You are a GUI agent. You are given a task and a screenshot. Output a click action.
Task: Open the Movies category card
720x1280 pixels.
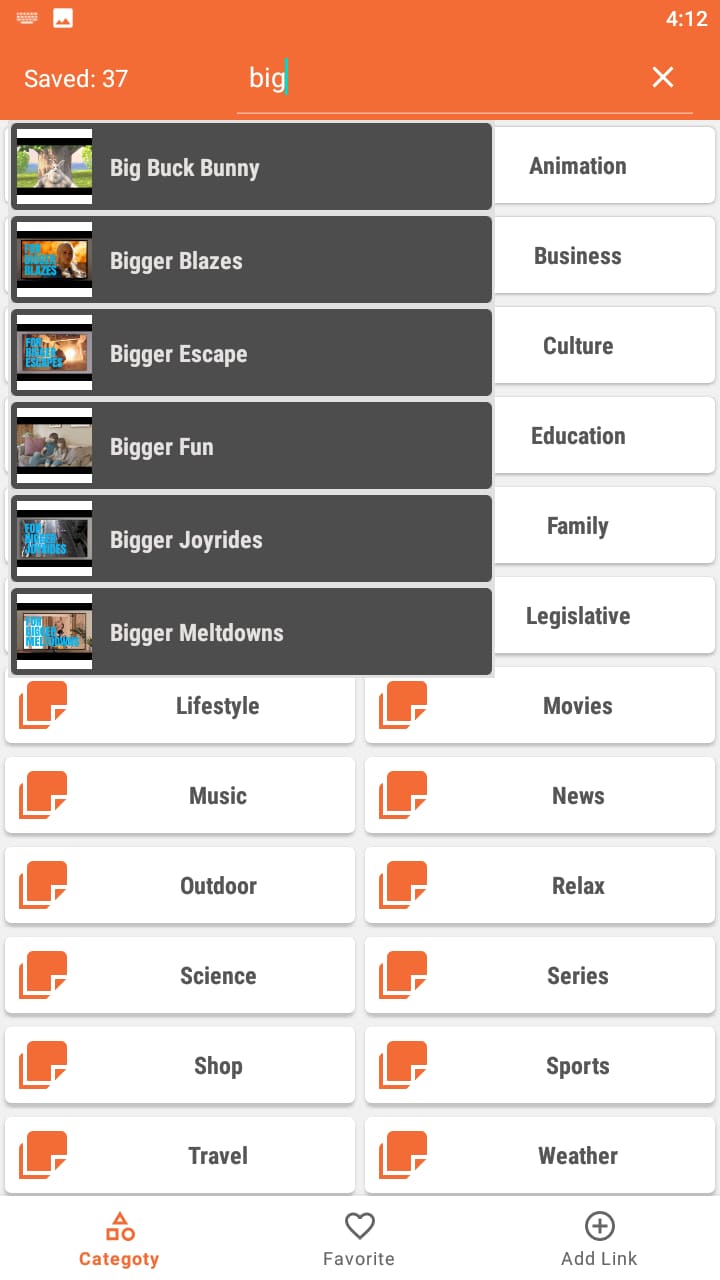pyautogui.click(x=540, y=706)
